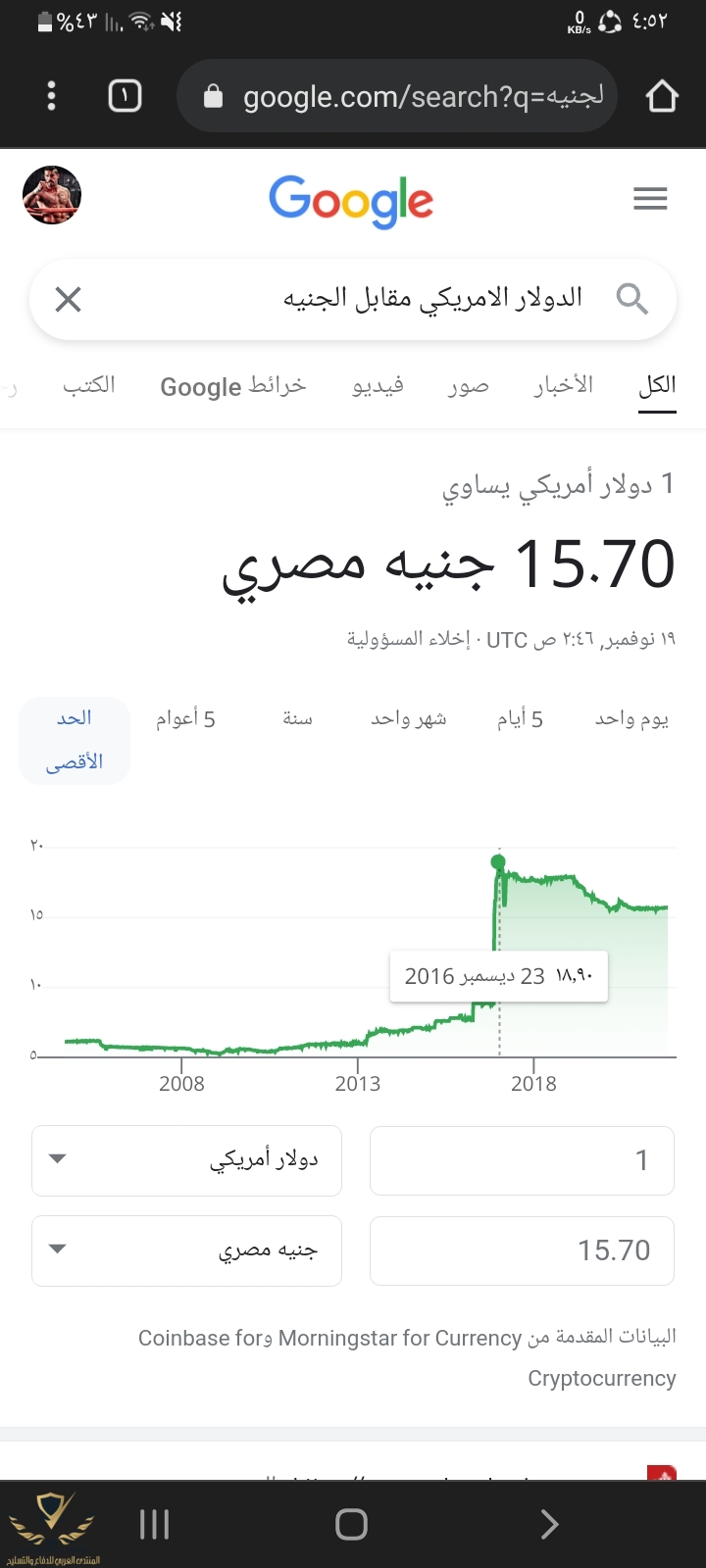
Task: Select the سنة chart range
Action: click(x=297, y=719)
